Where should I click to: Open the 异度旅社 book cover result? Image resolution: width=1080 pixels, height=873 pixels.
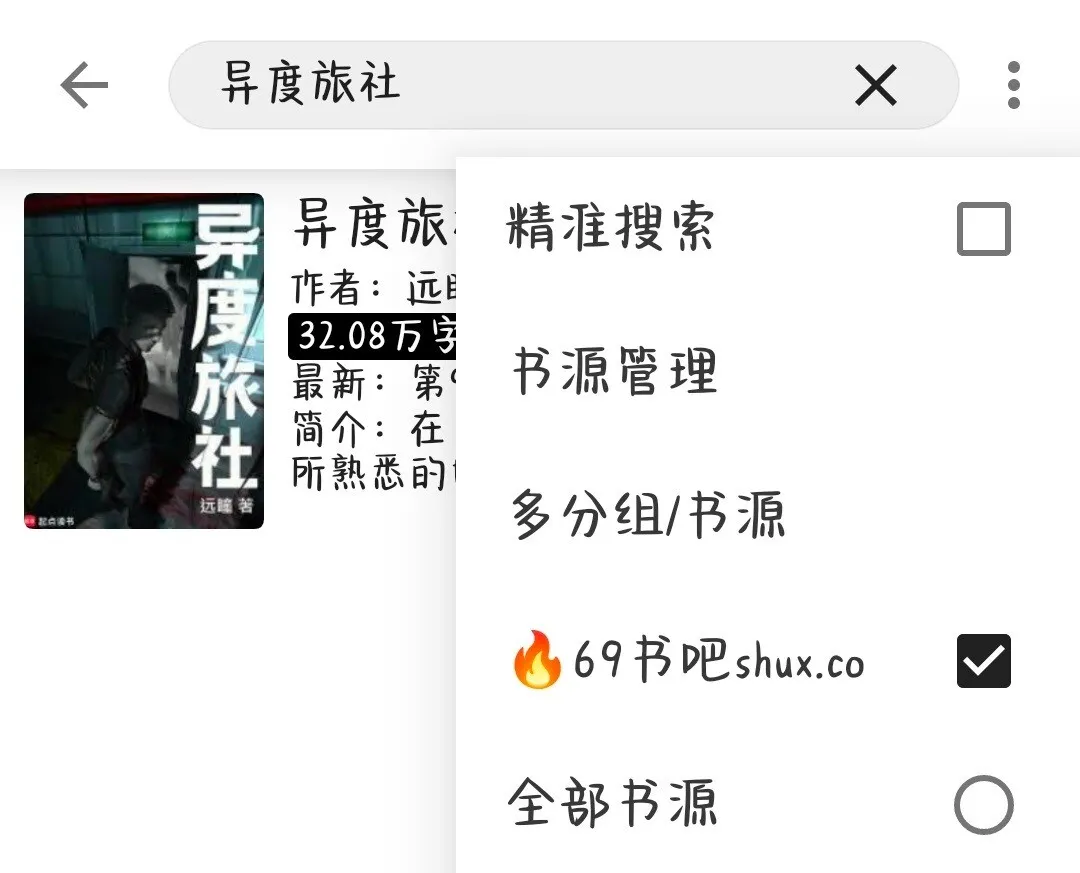[x=144, y=360]
